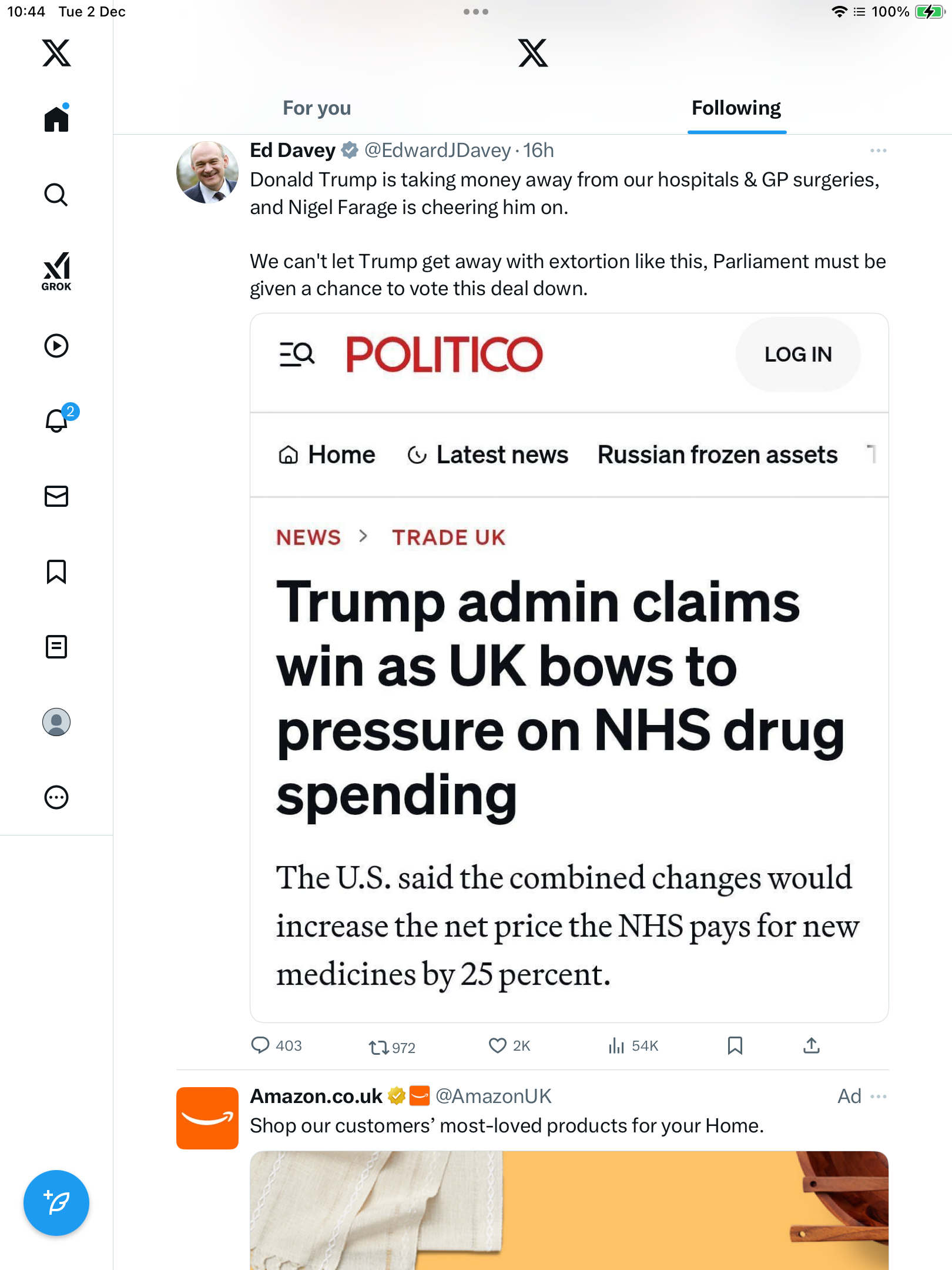The width and height of the screenshot is (952, 1270).
Task: Open direct messages envelope
Action: [56, 496]
